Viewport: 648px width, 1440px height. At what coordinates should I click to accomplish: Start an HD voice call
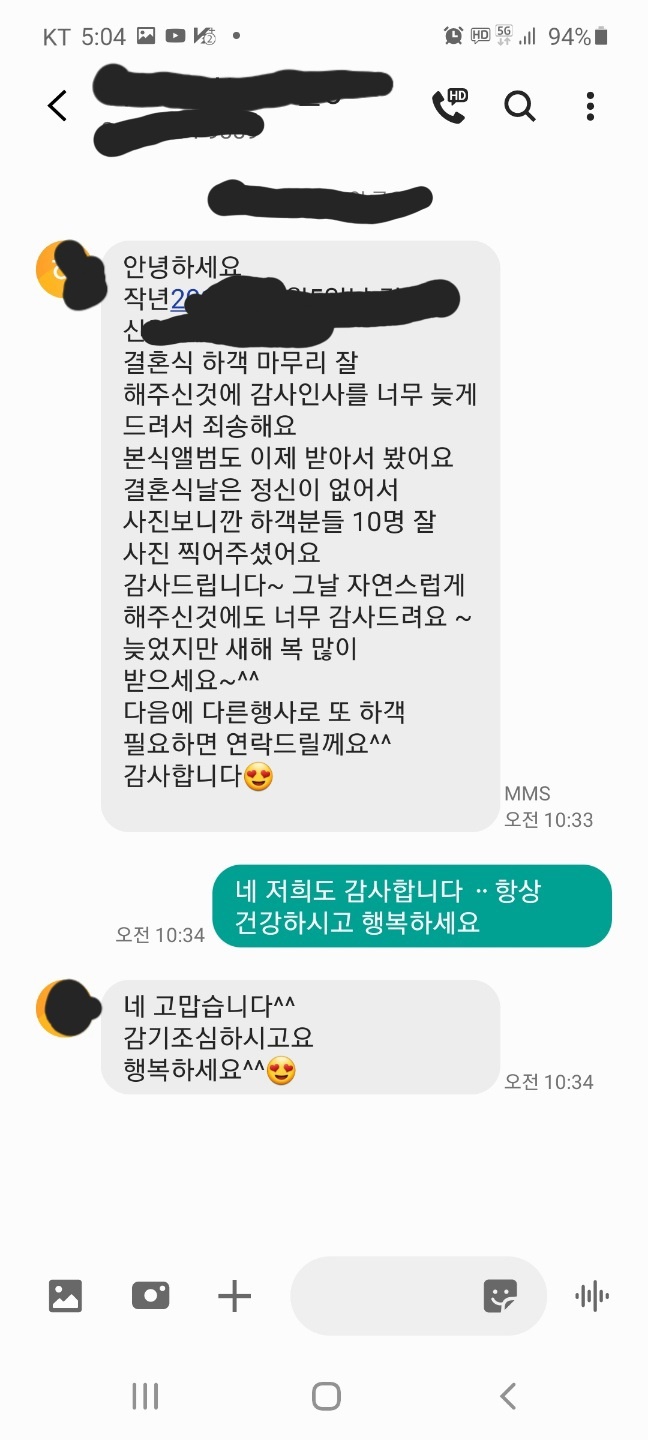pos(449,106)
